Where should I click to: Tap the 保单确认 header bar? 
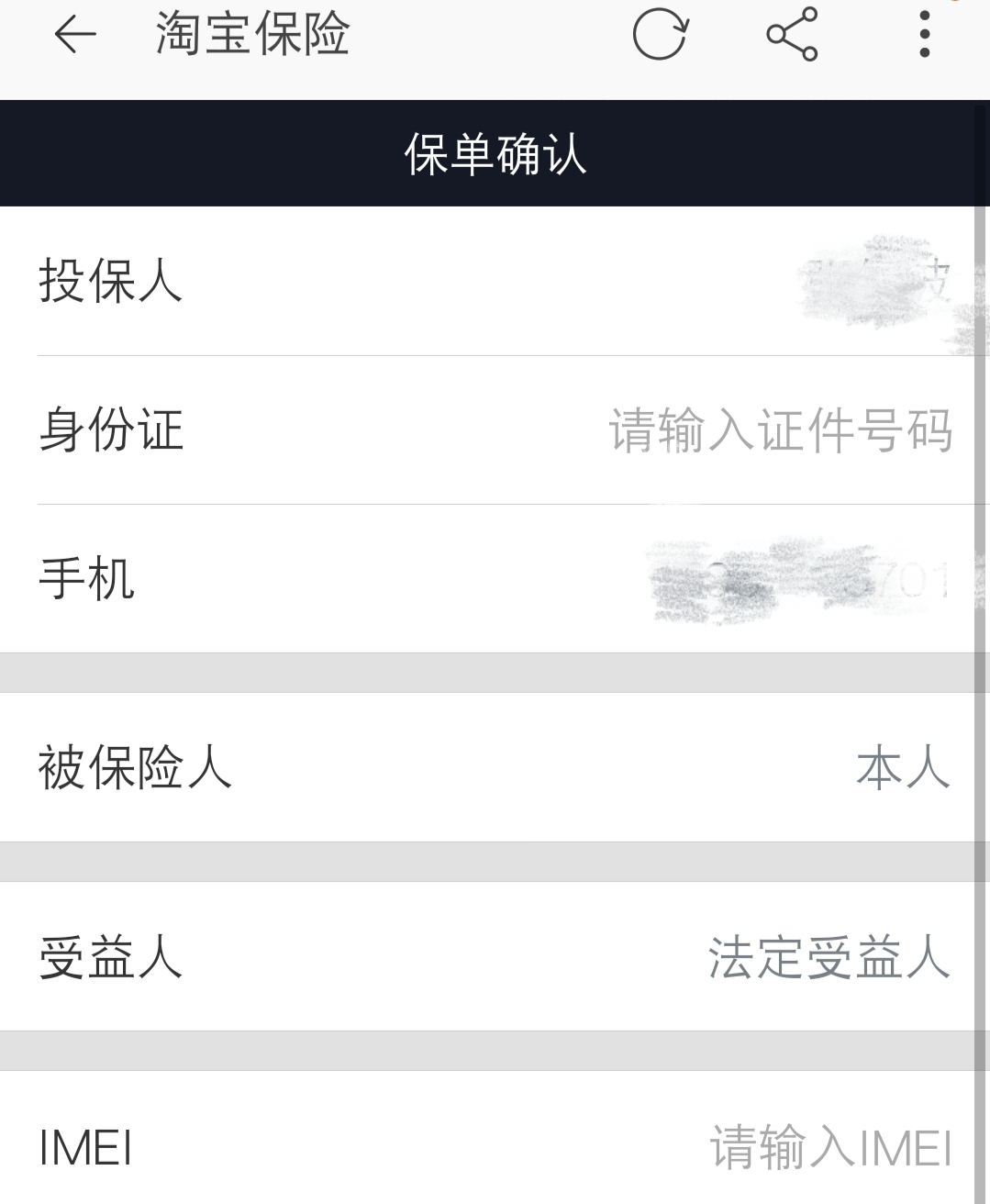(495, 153)
